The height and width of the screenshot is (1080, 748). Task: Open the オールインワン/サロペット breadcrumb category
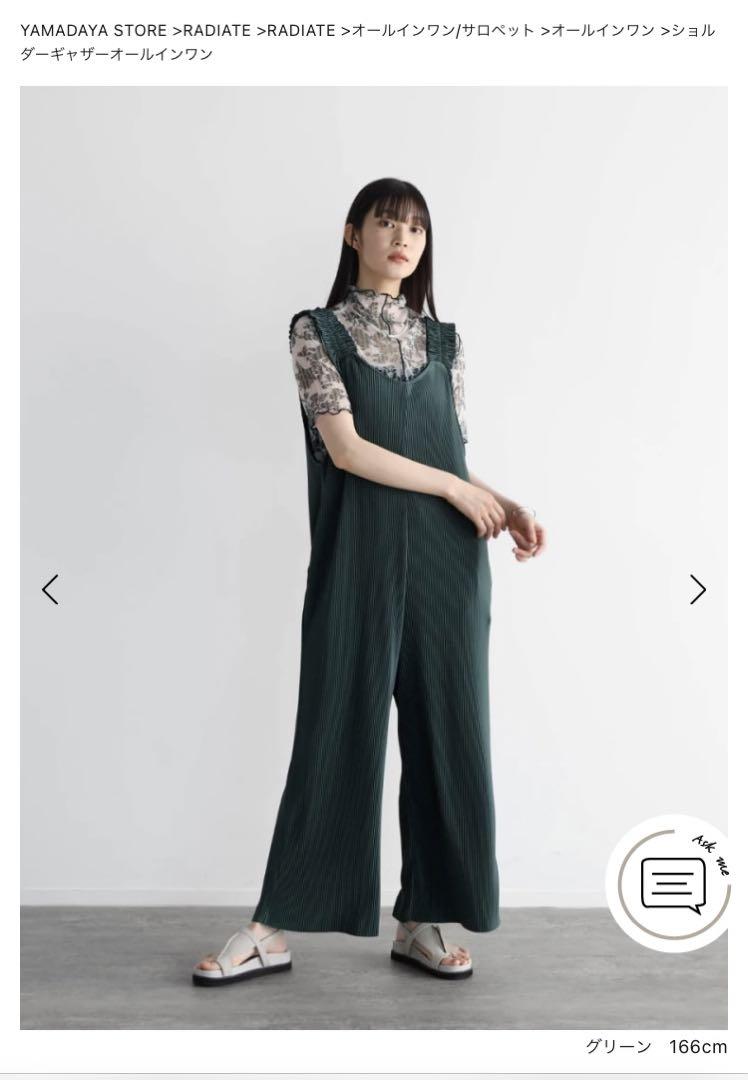pos(443,31)
